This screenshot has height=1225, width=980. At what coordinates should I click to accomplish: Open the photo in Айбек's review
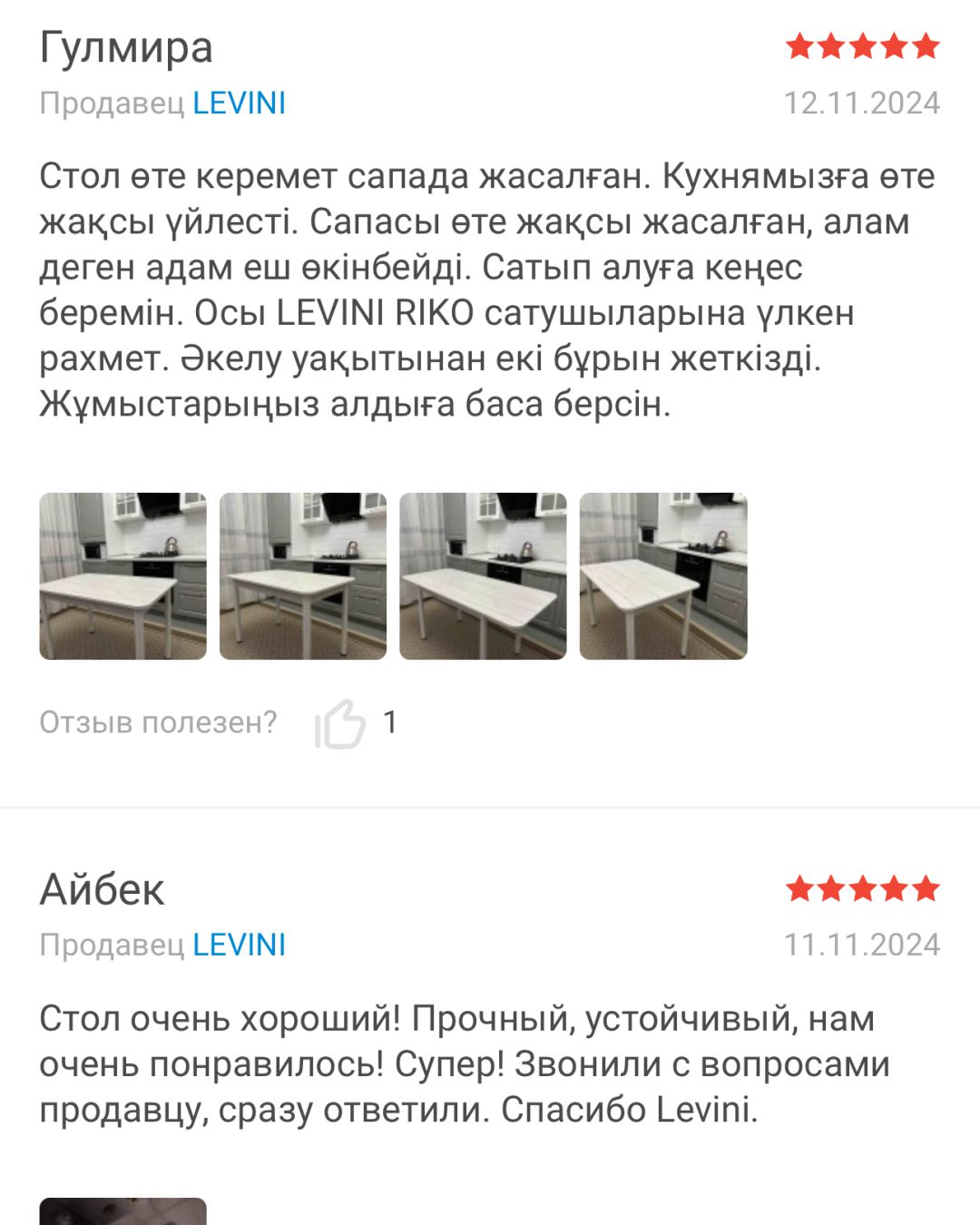[x=122, y=1212]
